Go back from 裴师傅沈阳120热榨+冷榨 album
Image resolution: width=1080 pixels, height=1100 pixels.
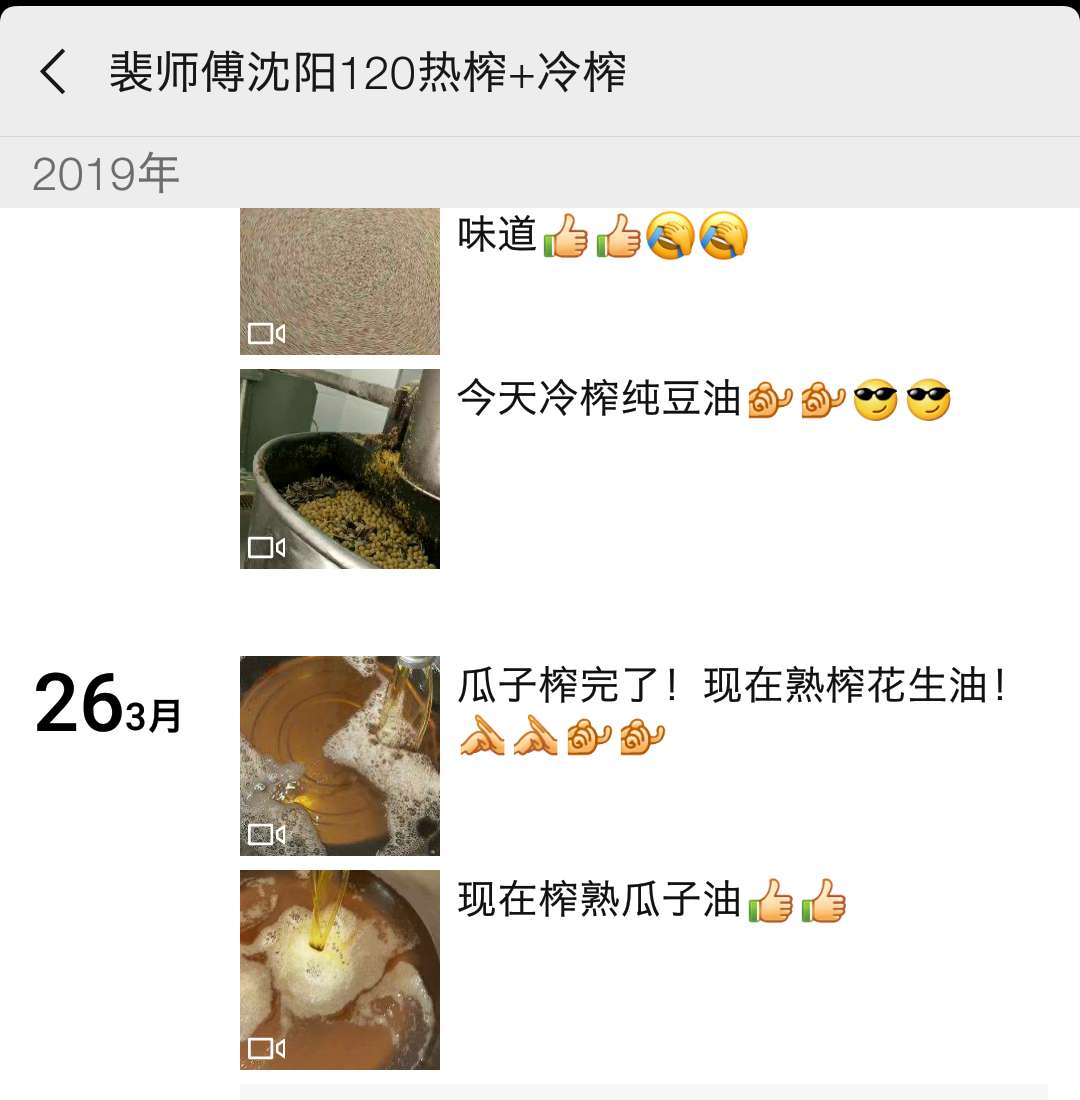tap(53, 72)
